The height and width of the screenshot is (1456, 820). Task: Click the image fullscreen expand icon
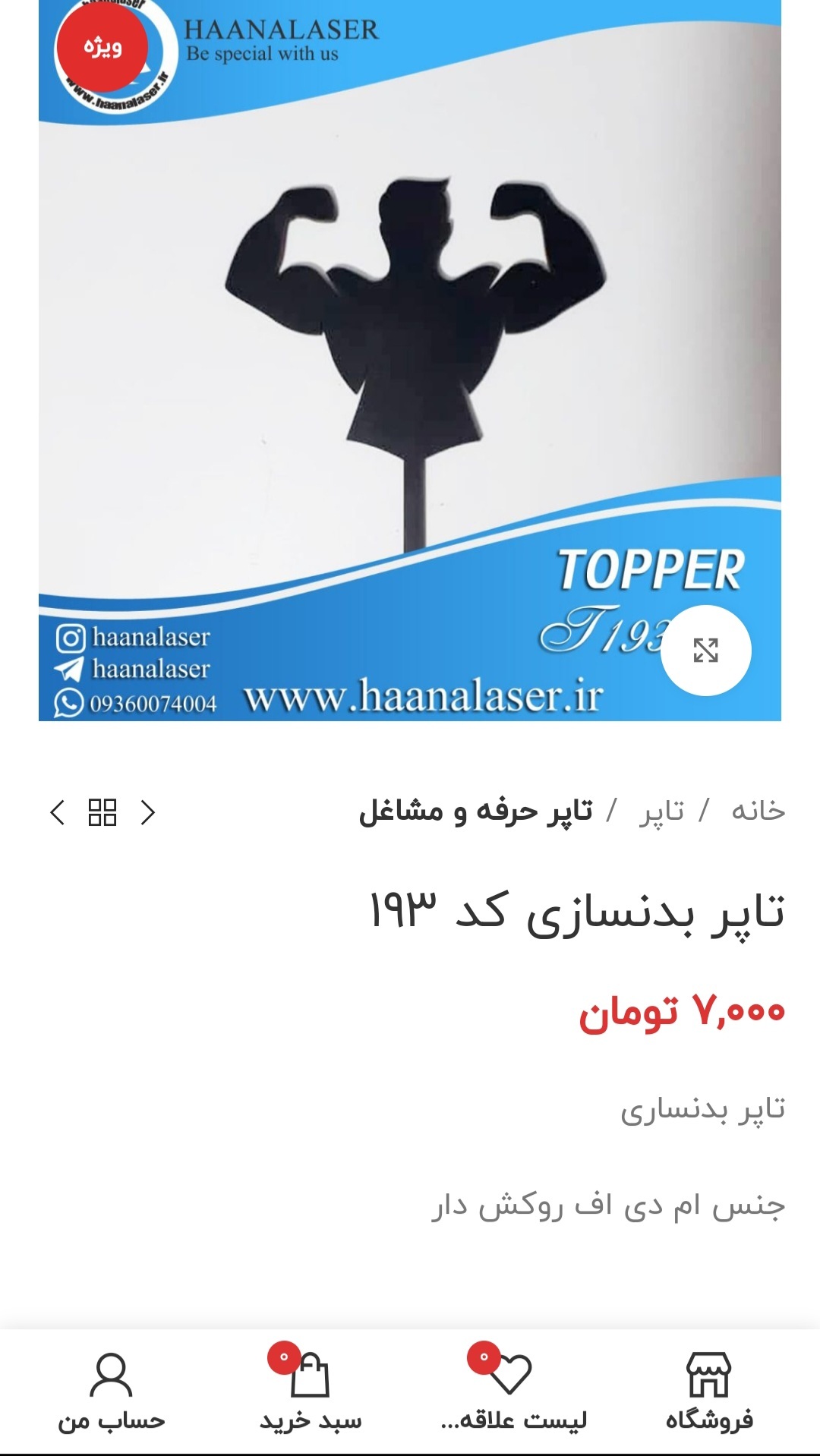[x=708, y=651]
